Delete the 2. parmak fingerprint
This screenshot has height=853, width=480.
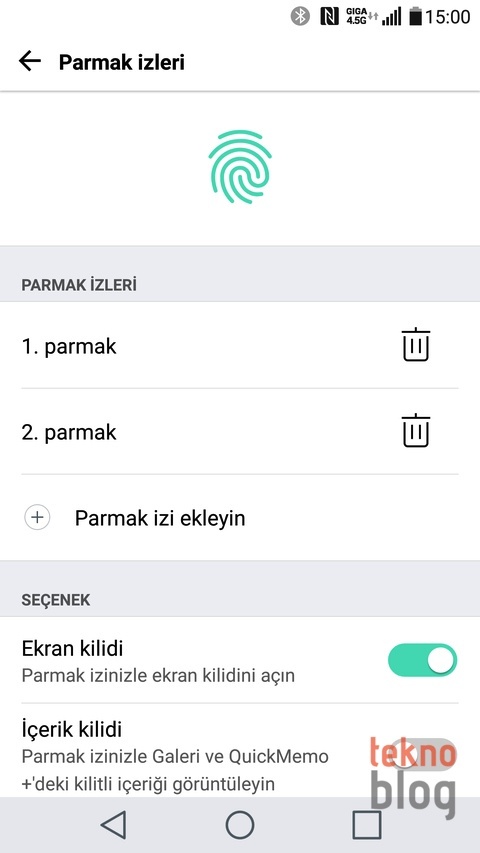pyautogui.click(x=416, y=431)
